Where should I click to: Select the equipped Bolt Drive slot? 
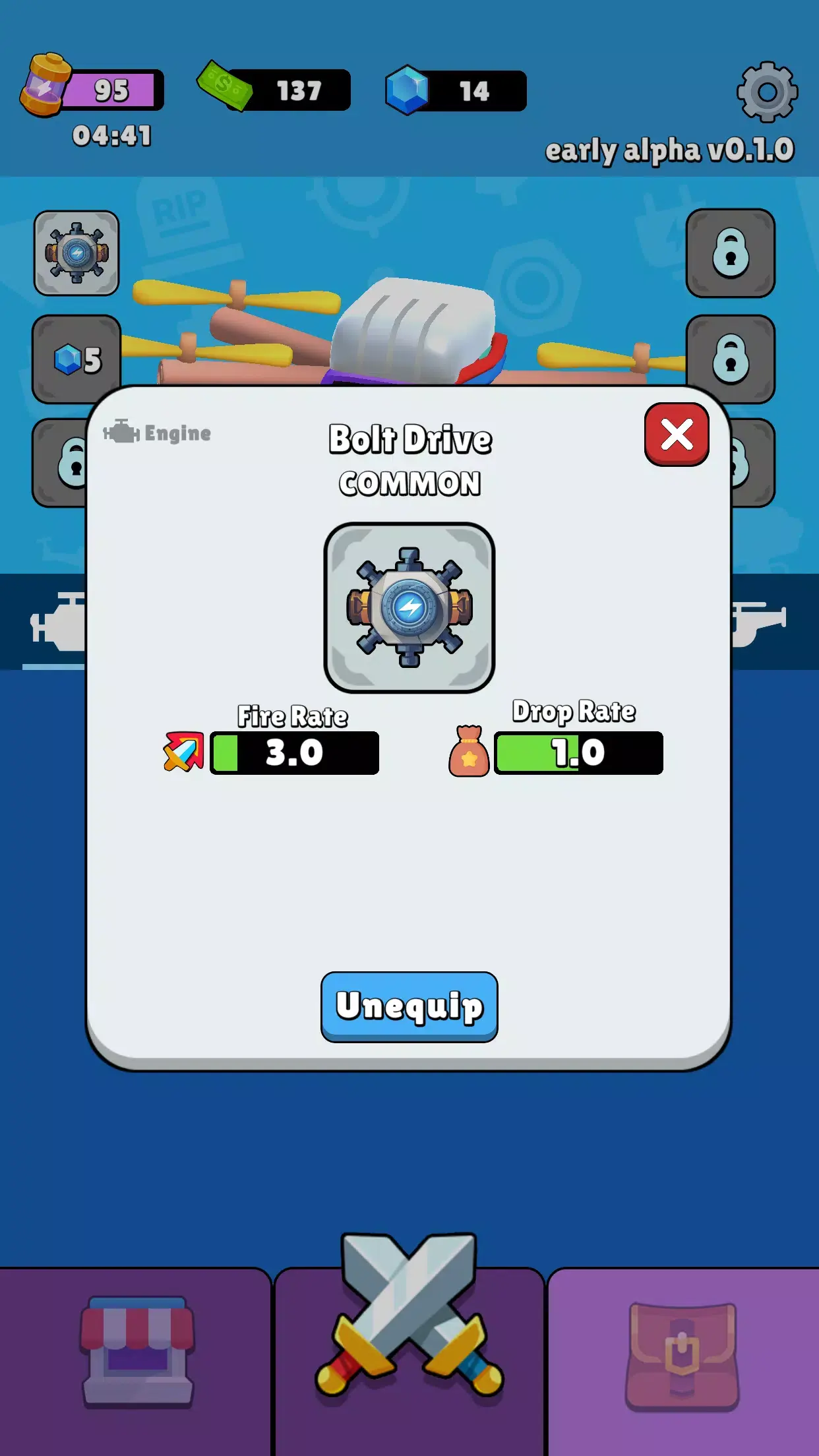pyautogui.click(x=76, y=253)
